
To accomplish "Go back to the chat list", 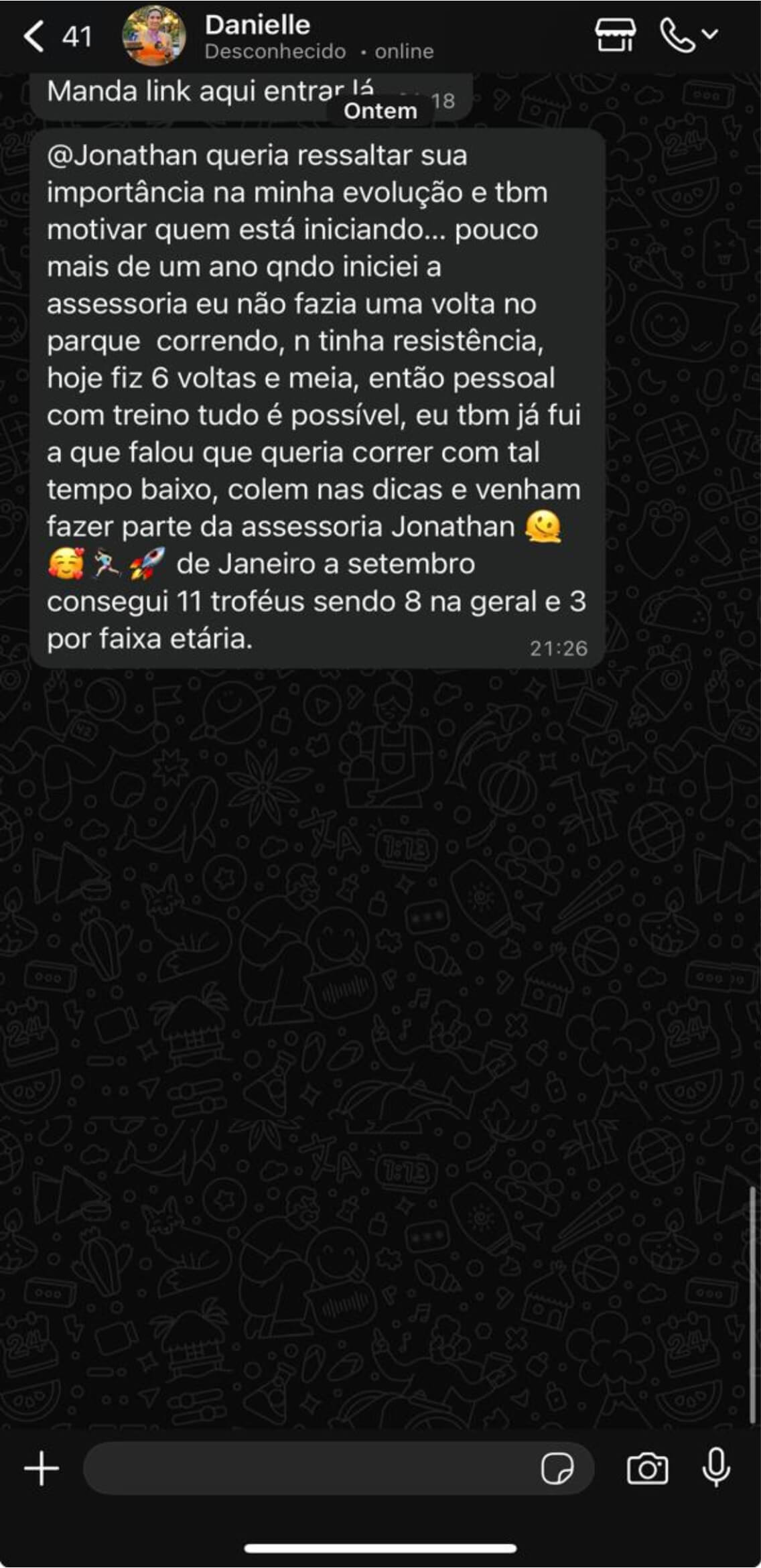I will [x=56, y=36].
